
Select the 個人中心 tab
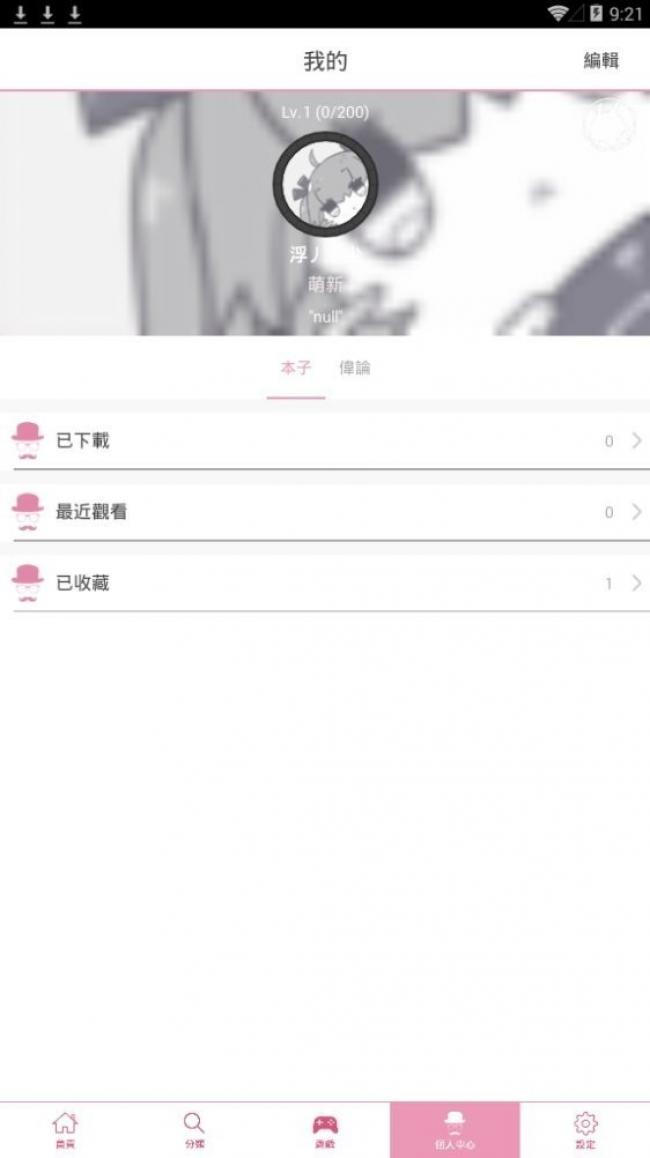point(455,1130)
